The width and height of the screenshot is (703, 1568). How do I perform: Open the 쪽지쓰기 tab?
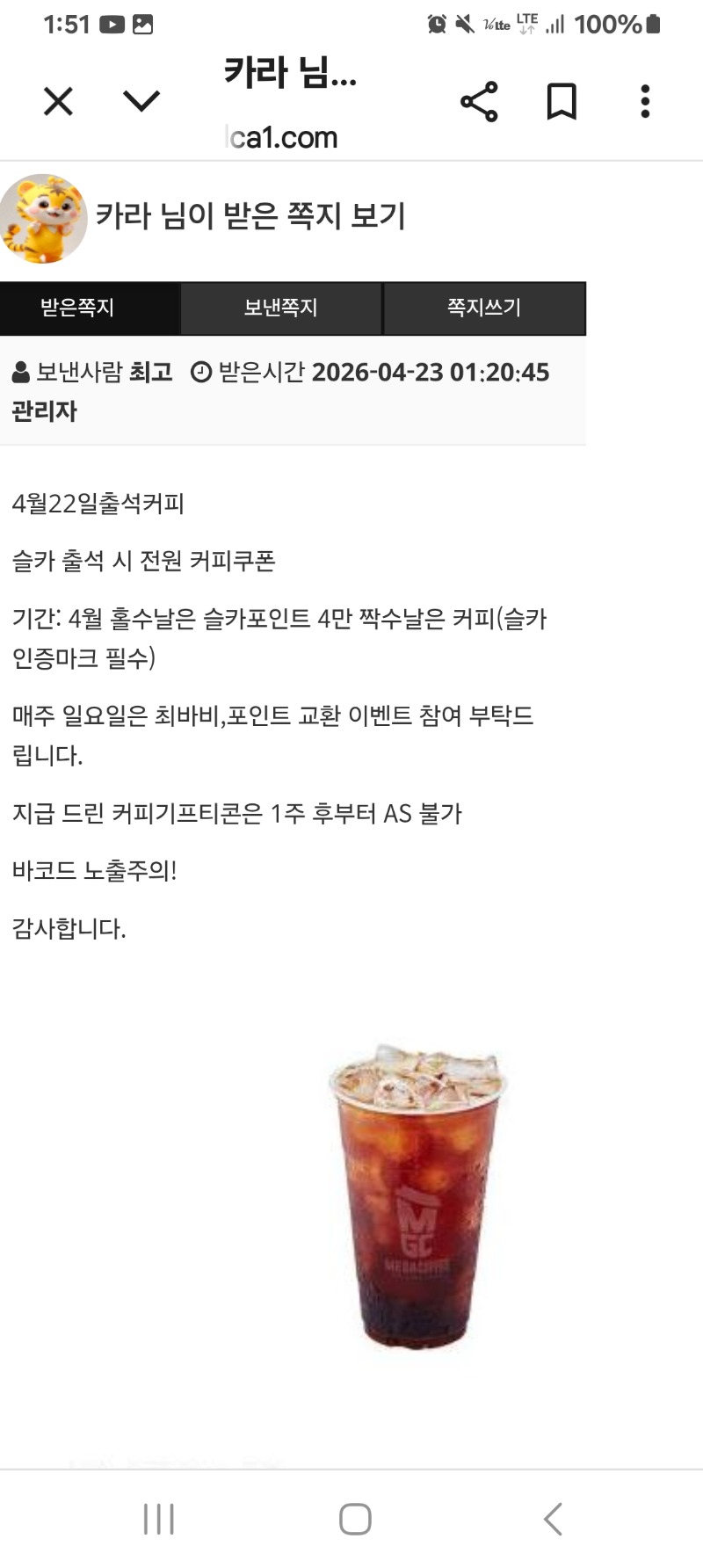[484, 308]
